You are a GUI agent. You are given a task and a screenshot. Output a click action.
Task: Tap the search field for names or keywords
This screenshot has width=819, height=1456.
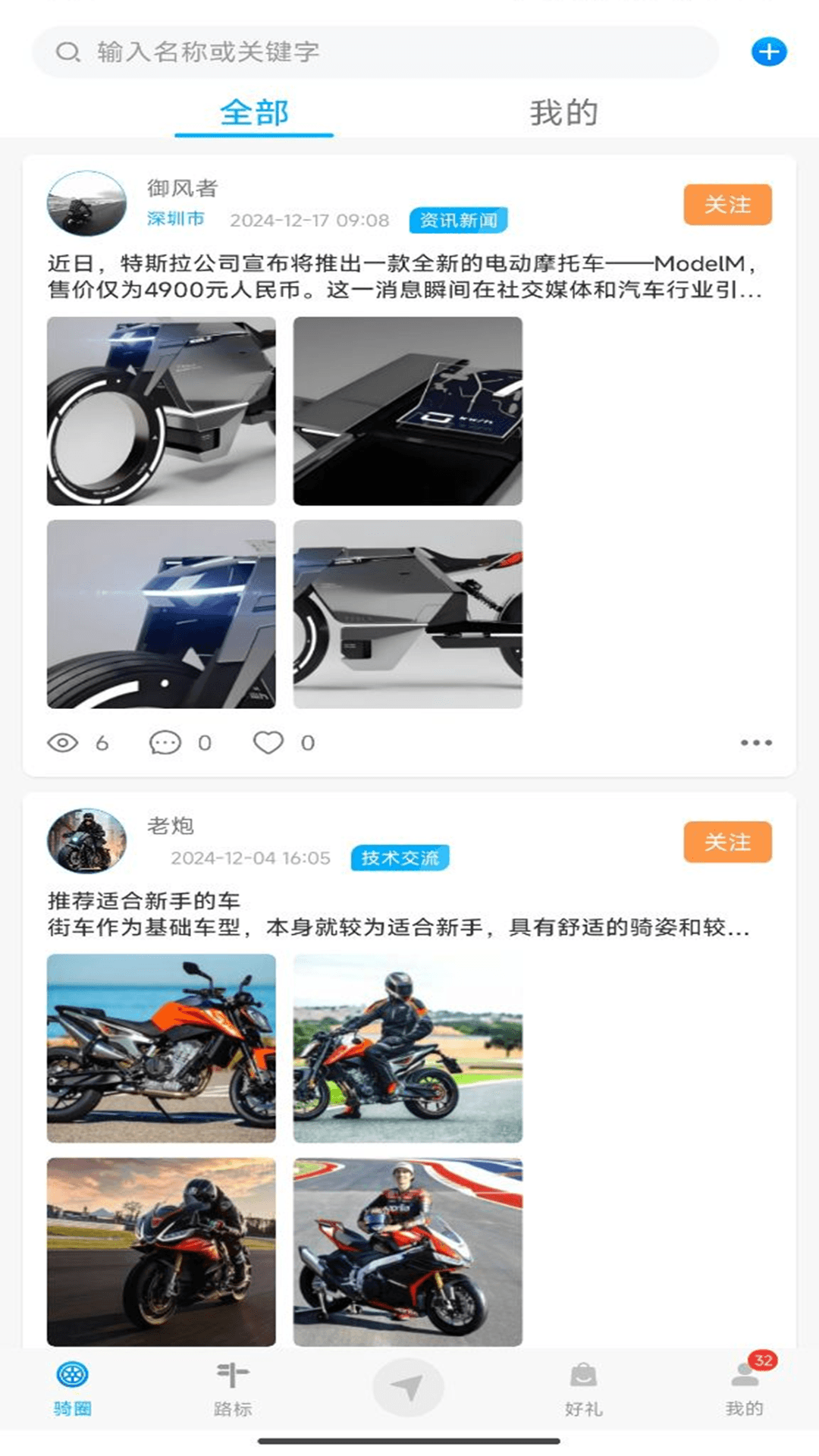click(x=375, y=52)
